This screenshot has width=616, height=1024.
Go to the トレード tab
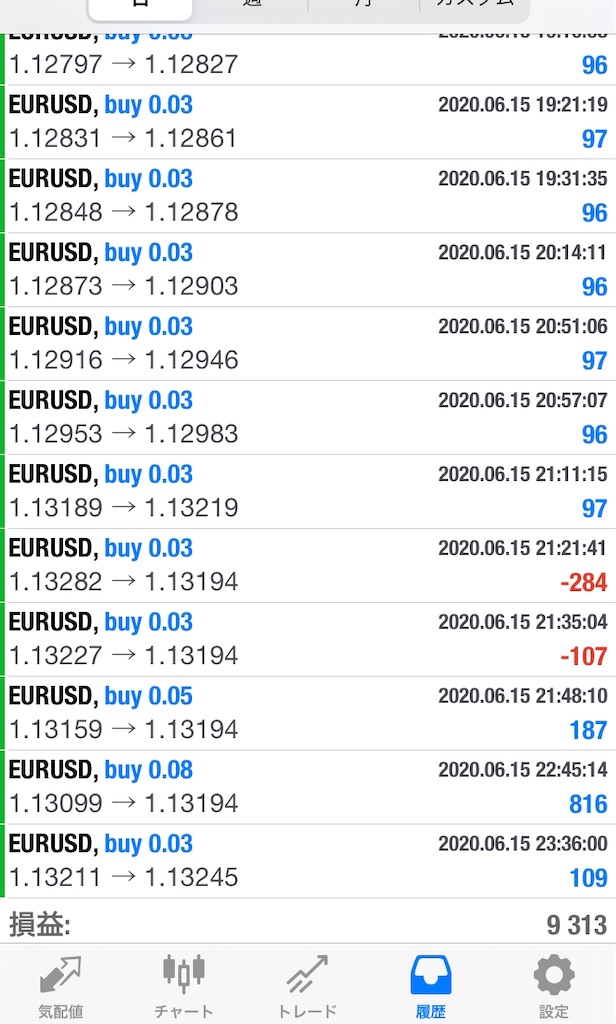[x=307, y=985]
